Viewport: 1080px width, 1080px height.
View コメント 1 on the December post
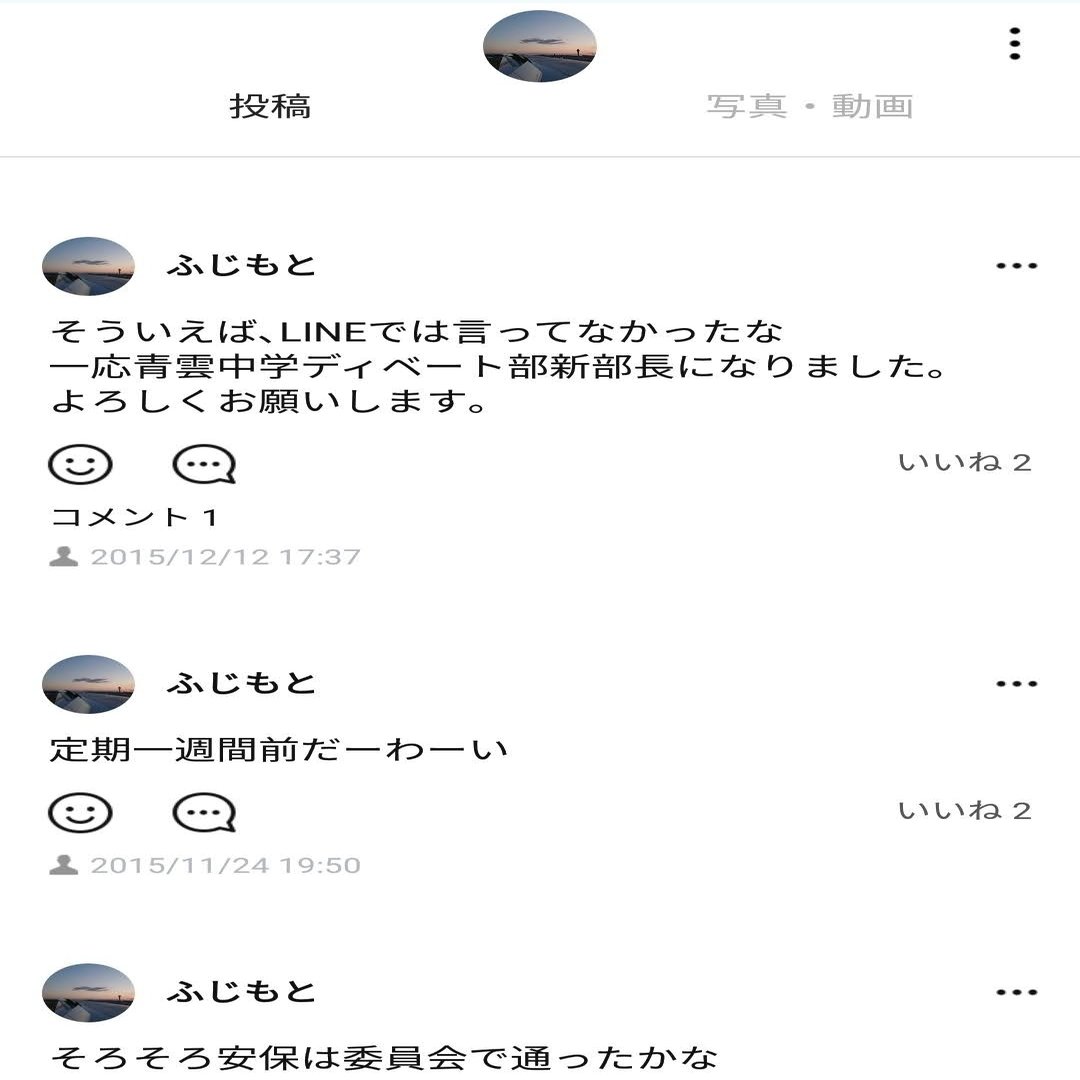tap(134, 517)
